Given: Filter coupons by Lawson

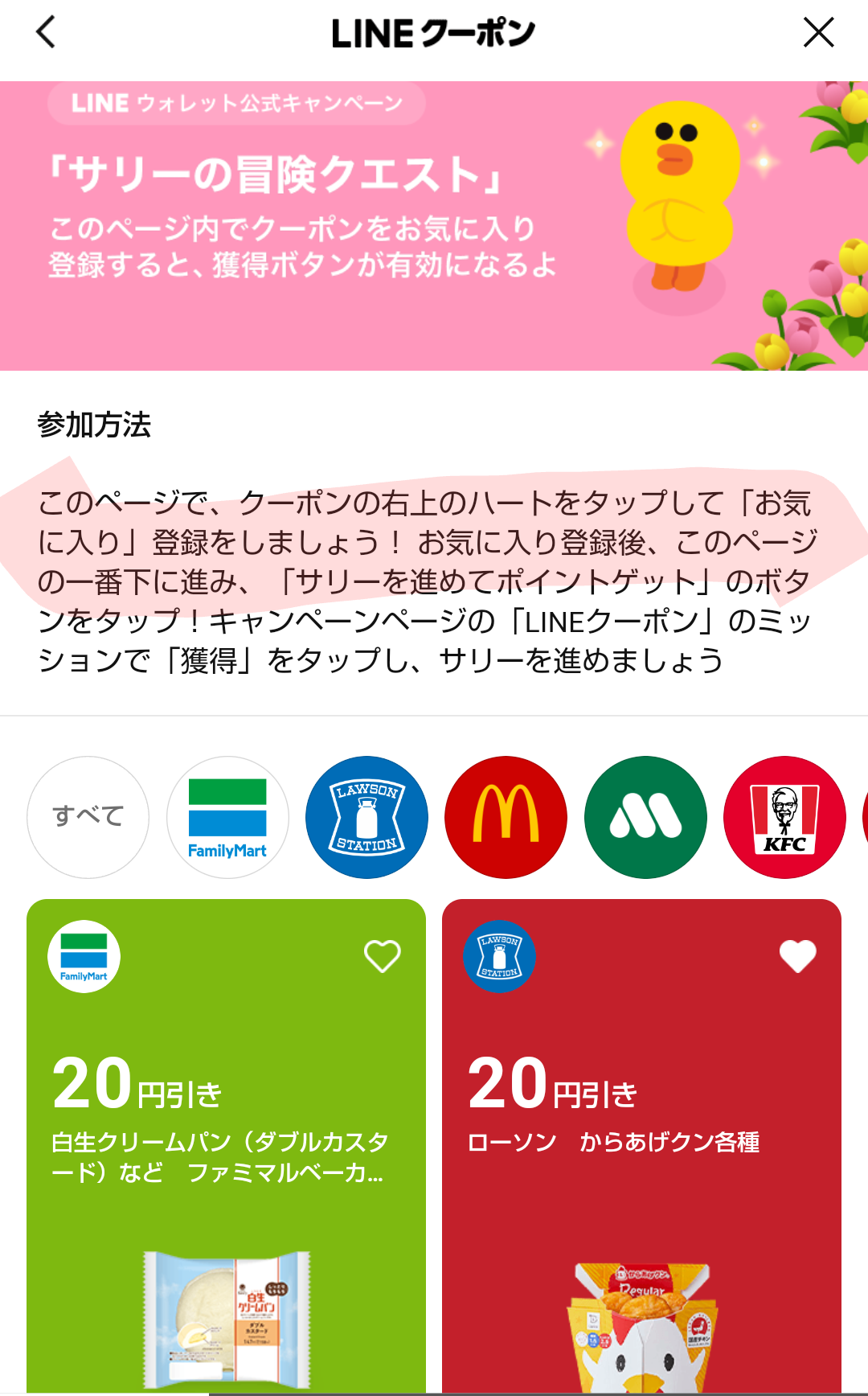Looking at the screenshot, I should pyautogui.click(x=366, y=817).
